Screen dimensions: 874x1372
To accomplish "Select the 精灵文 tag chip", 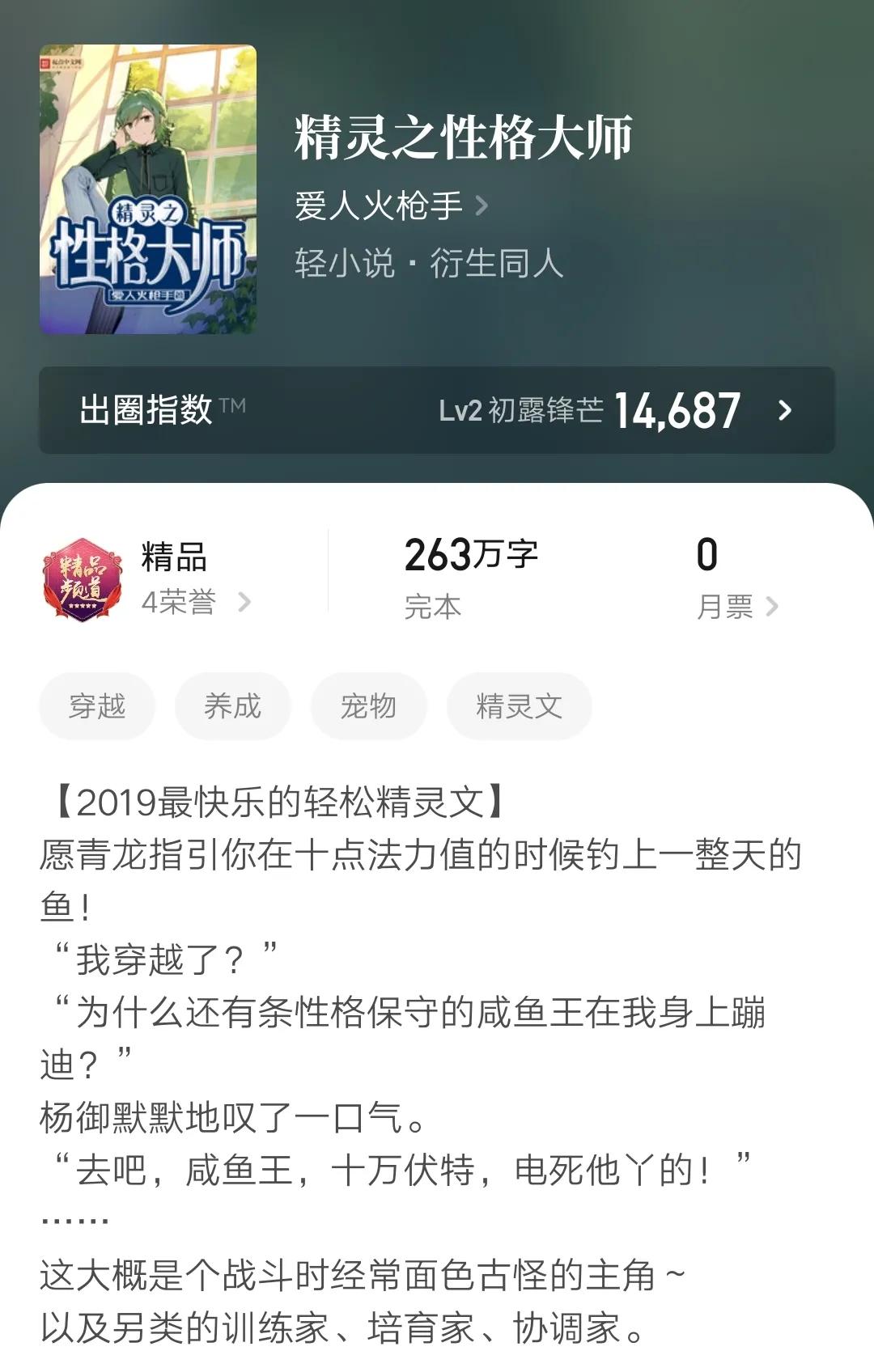I will pyautogui.click(x=519, y=706).
